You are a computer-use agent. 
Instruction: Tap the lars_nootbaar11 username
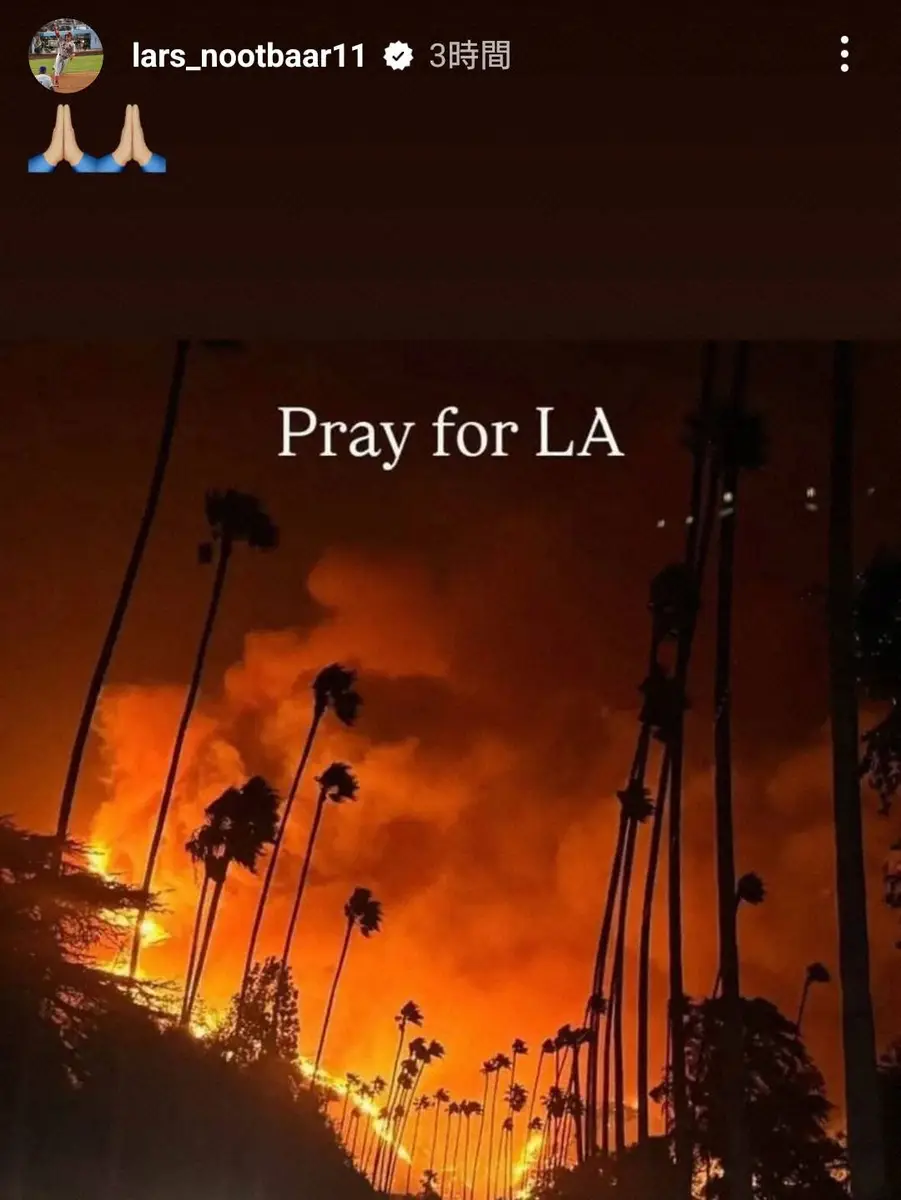248,57
